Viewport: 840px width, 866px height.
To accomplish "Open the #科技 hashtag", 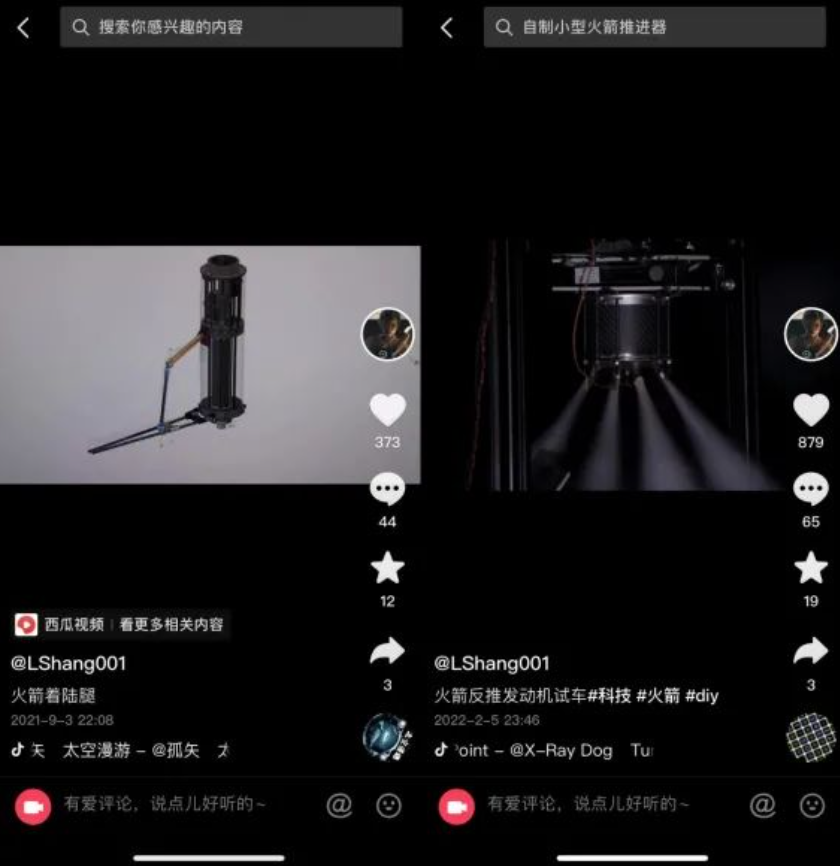I will [609, 696].
